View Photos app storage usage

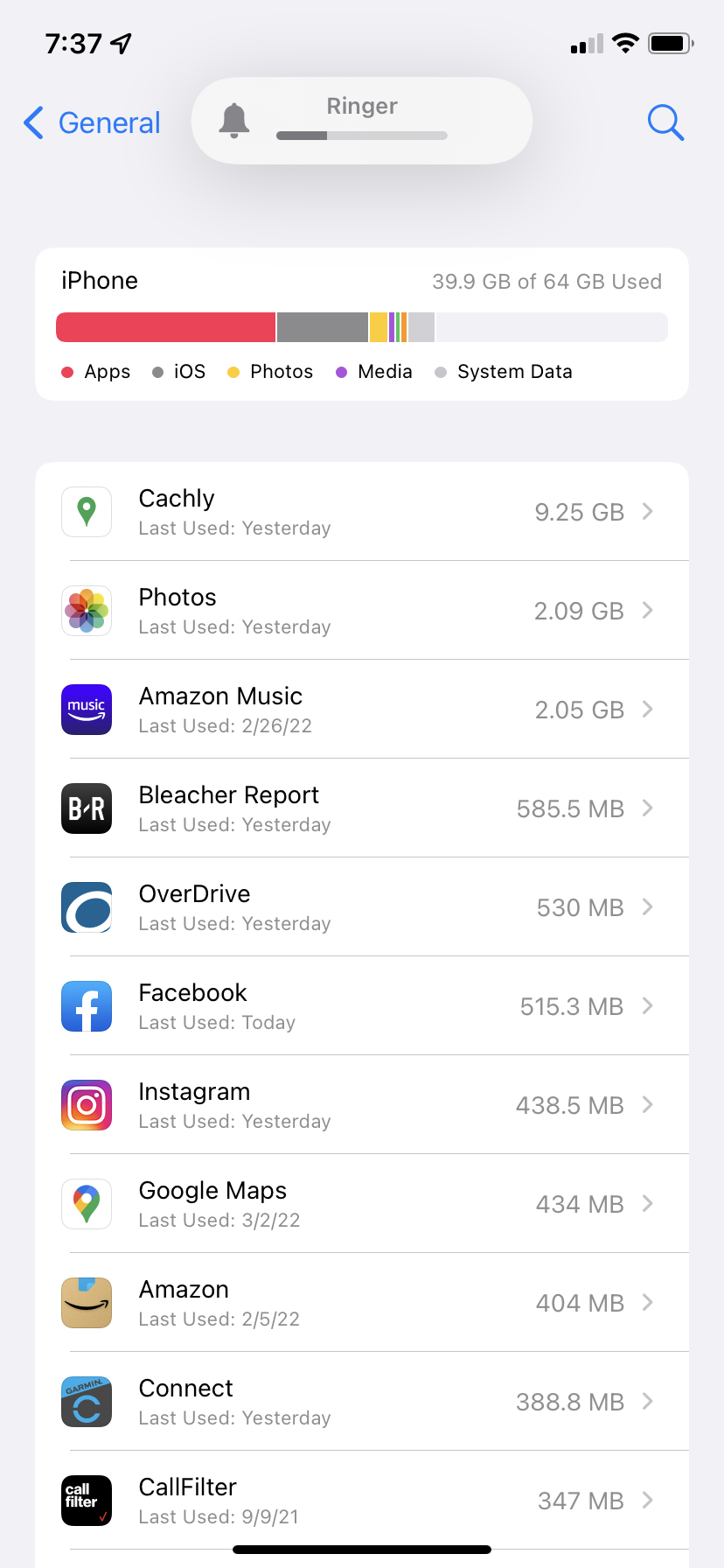click(x=362, y=611)
